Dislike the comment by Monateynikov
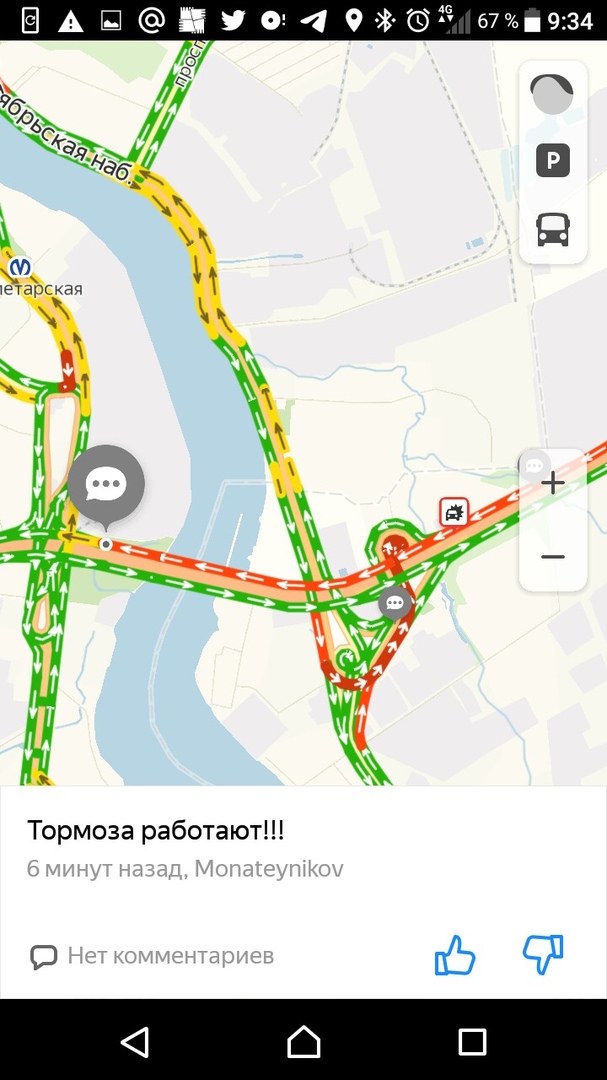The width and height of the screenshot is (607, 1080). 543,955
